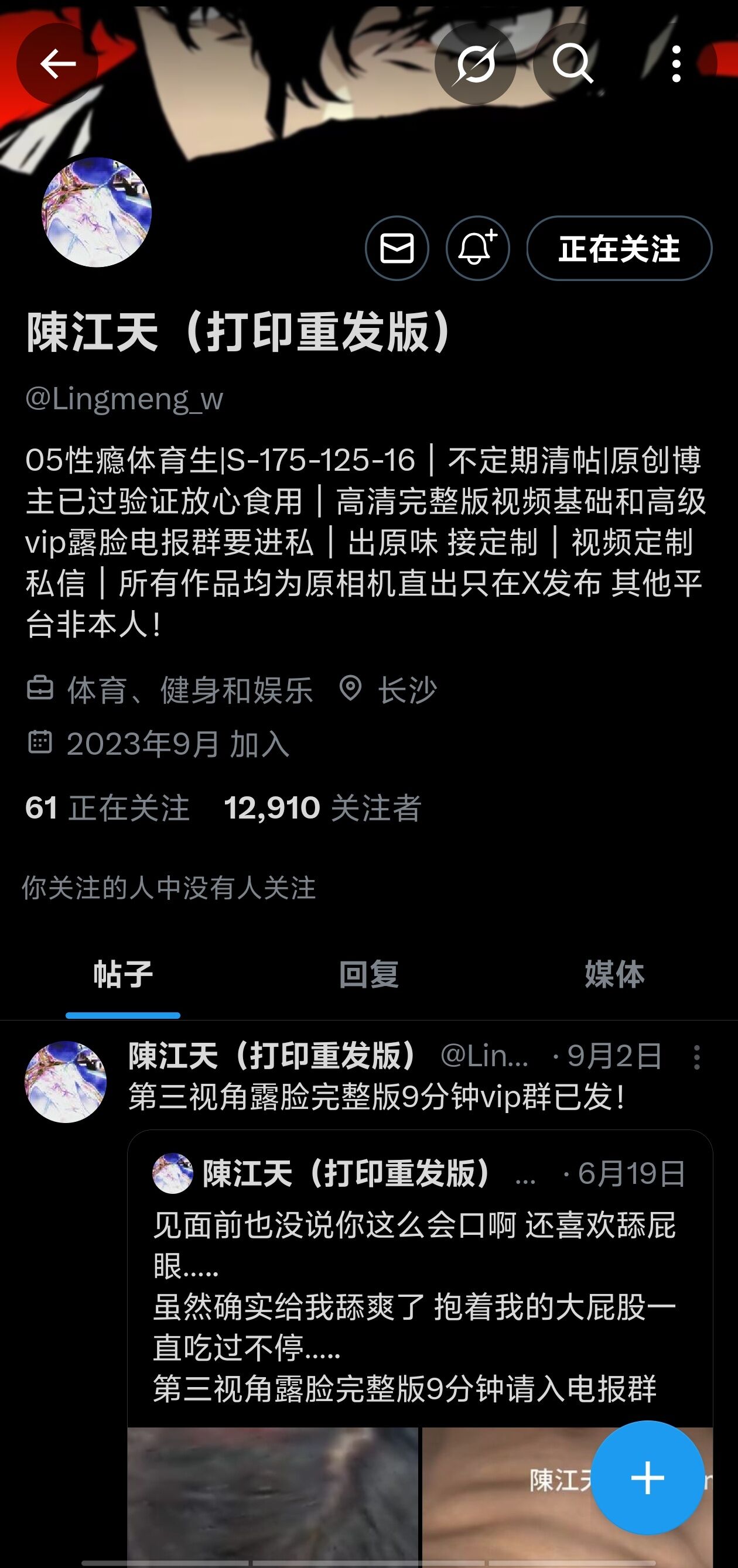Tap the 正在关注 button
The height and width of the screenshot is (1568, 738).
pyautogui.click(x=619, y=248)
